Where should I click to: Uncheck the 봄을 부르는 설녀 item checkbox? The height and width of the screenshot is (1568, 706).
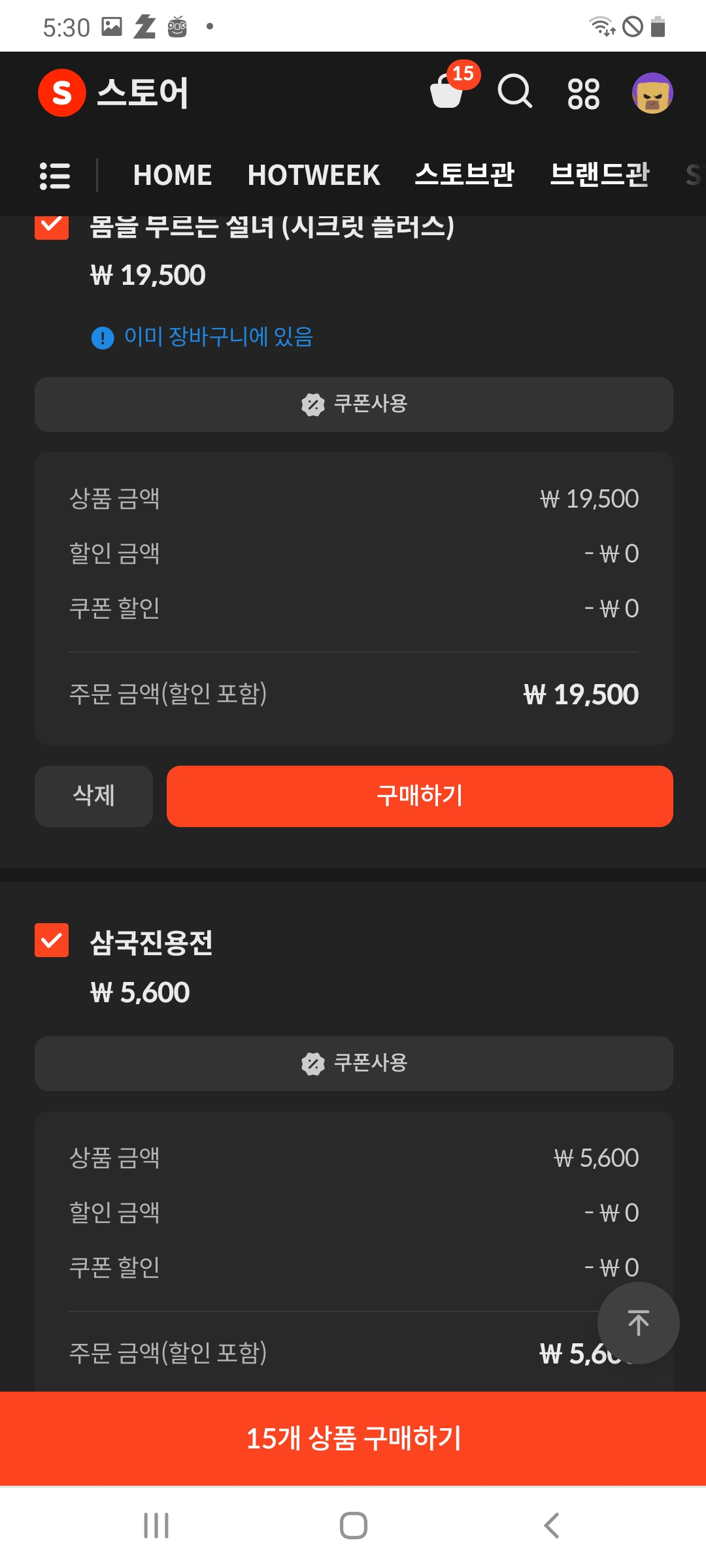52,226
